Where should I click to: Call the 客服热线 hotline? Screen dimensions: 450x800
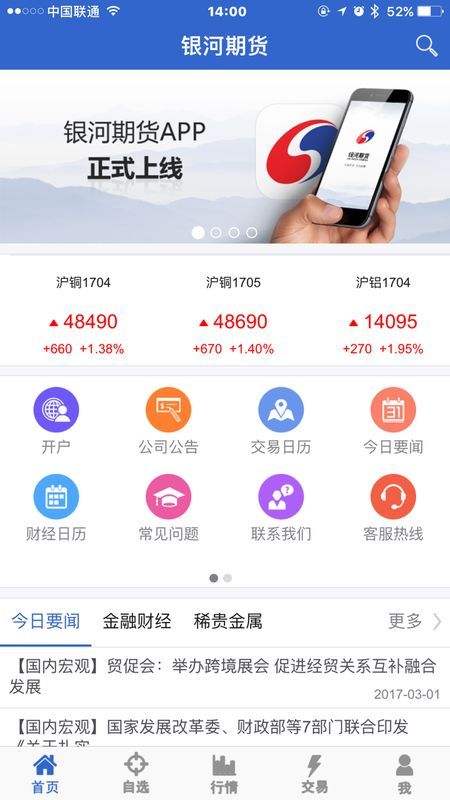(393, 508)
